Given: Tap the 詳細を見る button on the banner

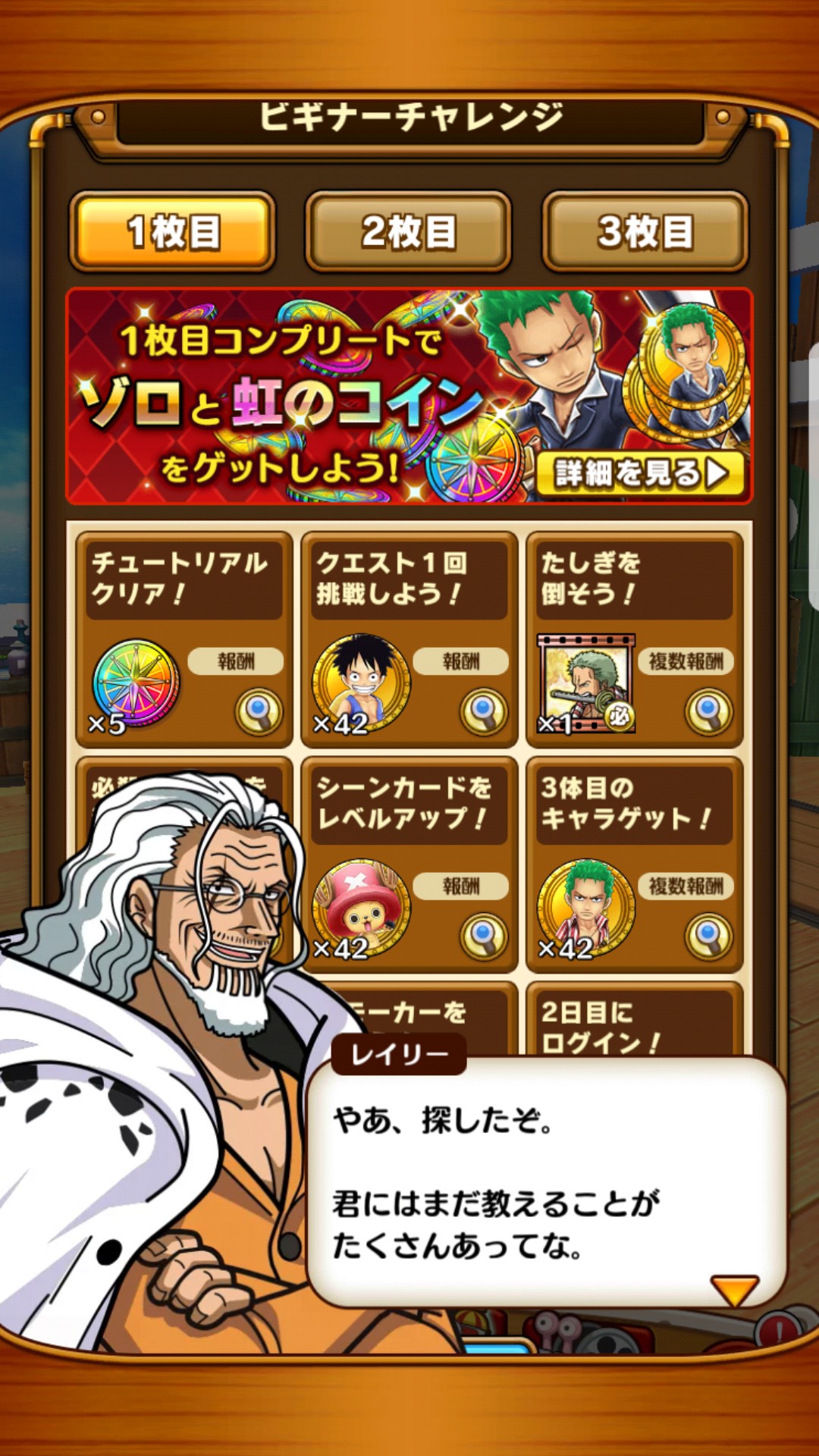Looking at the screenshot, I should (x=641, y=474).
